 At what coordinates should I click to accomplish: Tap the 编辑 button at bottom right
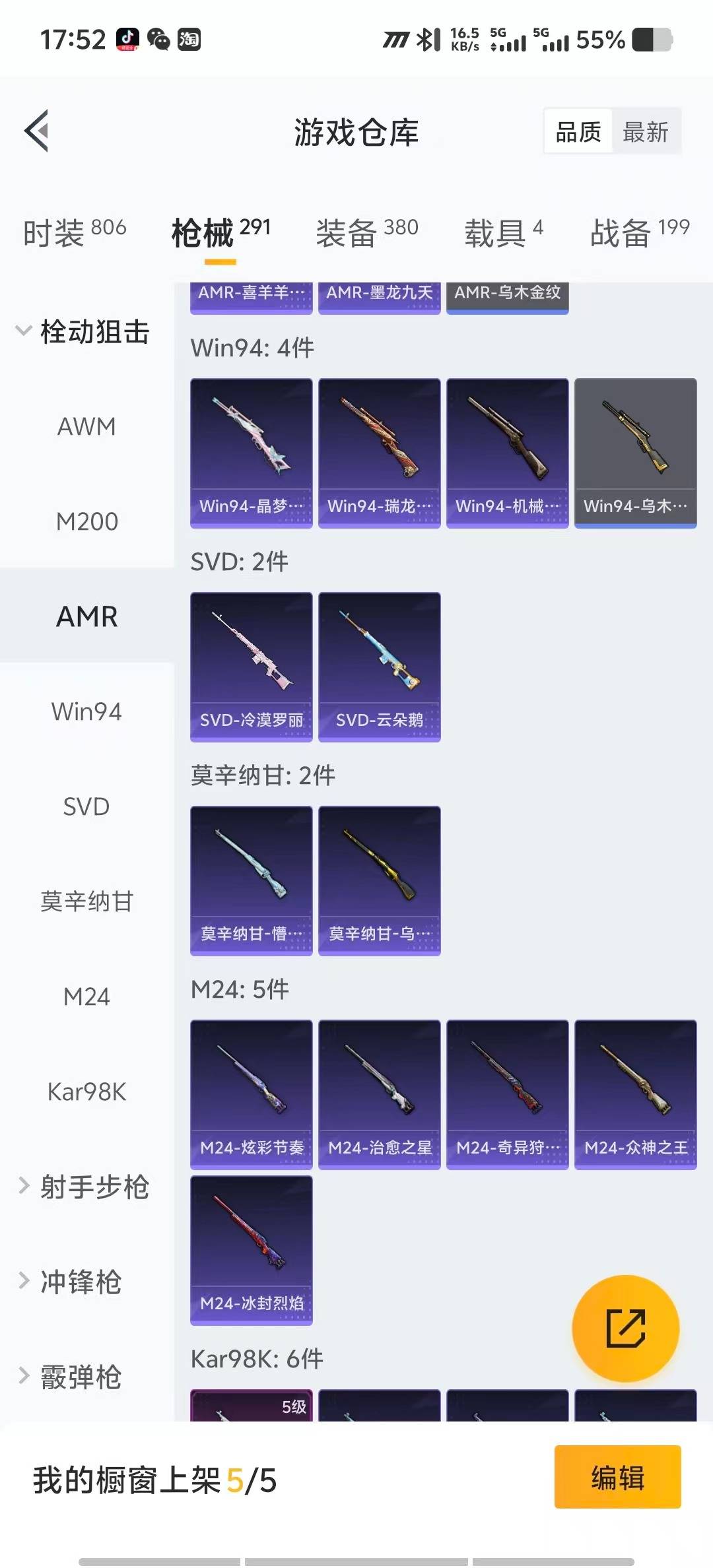(617, 1477)
